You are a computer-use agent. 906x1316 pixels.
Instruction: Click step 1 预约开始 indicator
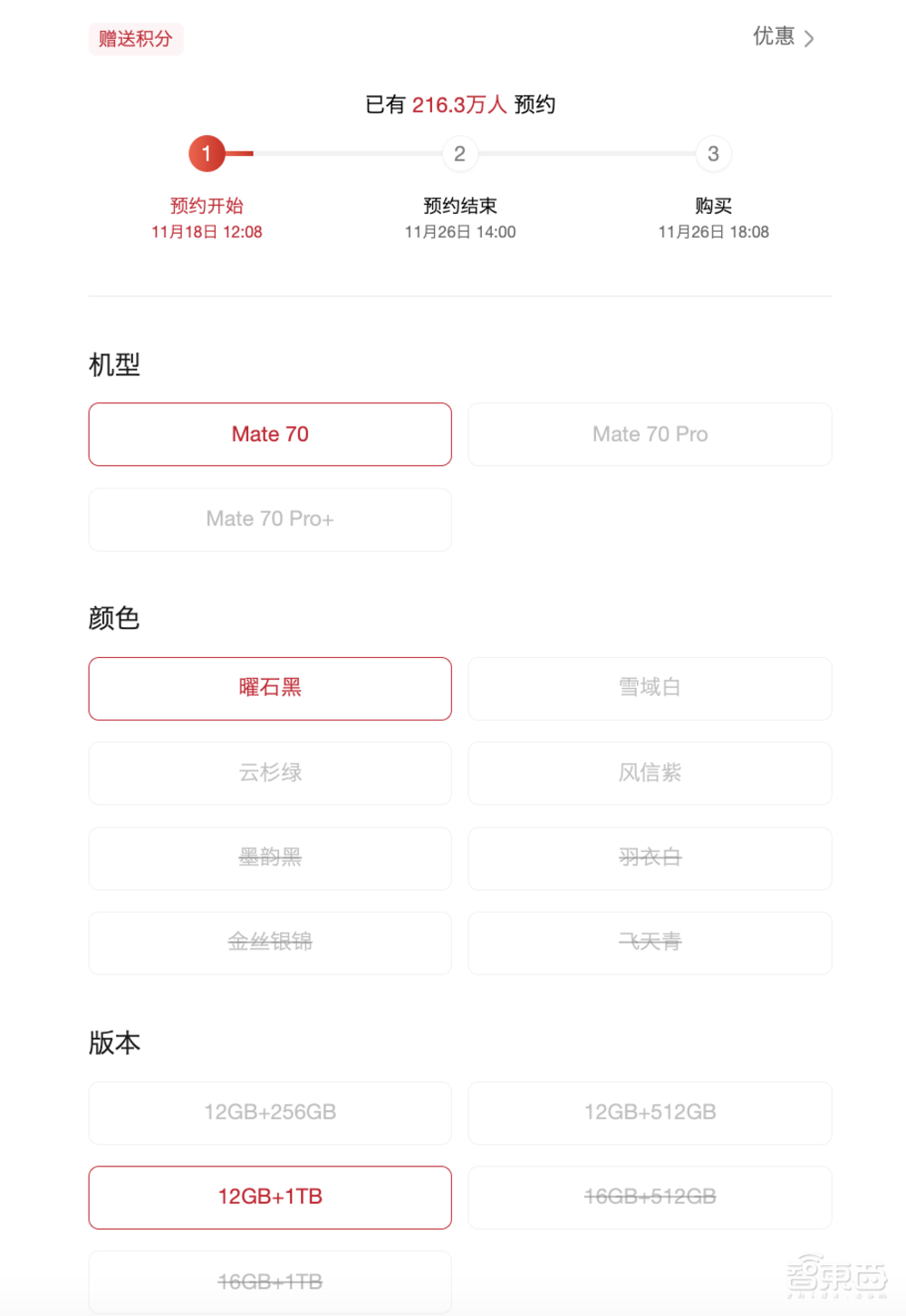207,153
